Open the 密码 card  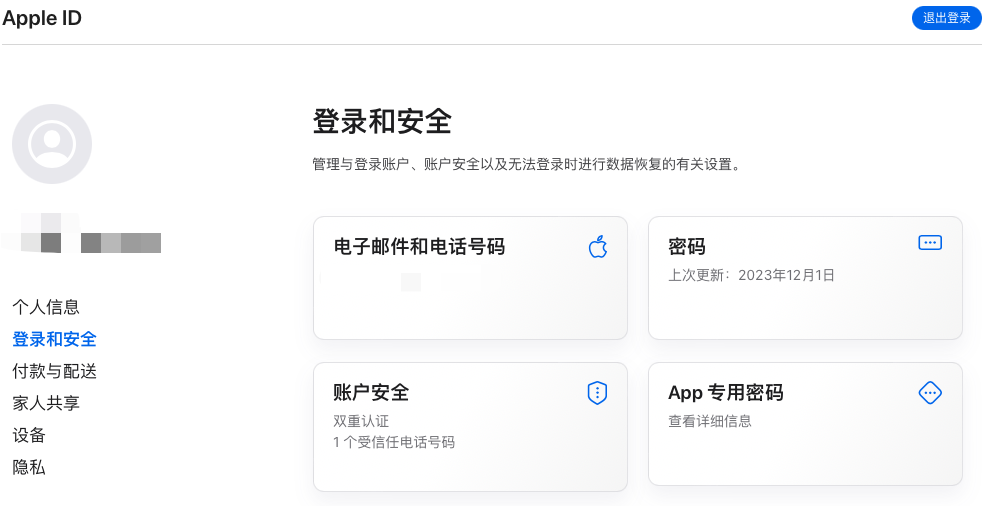point(805,277)
